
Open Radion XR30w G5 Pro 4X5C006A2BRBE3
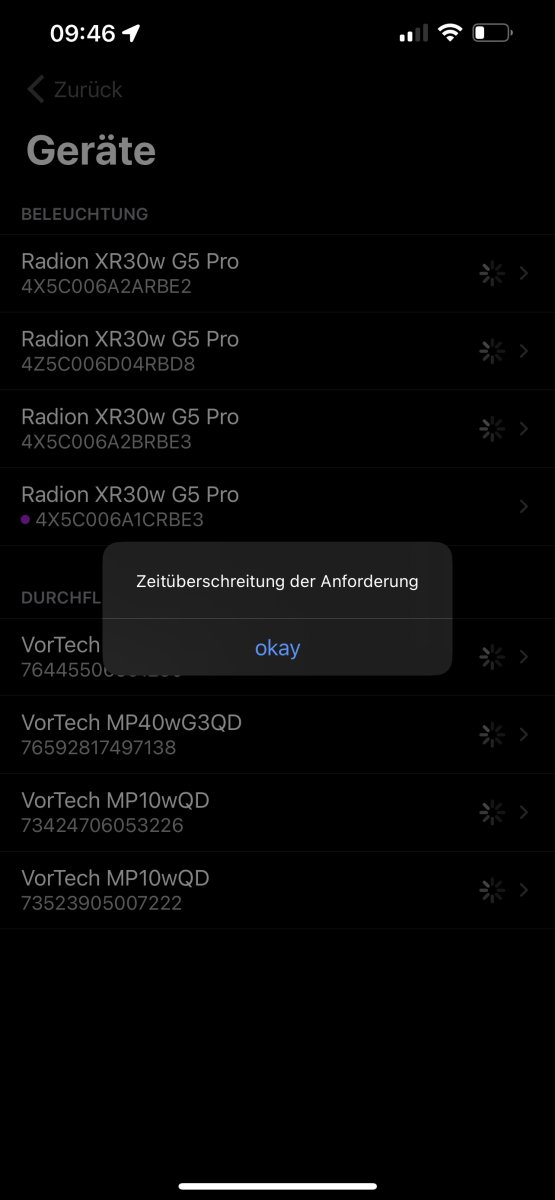point(277,429)
